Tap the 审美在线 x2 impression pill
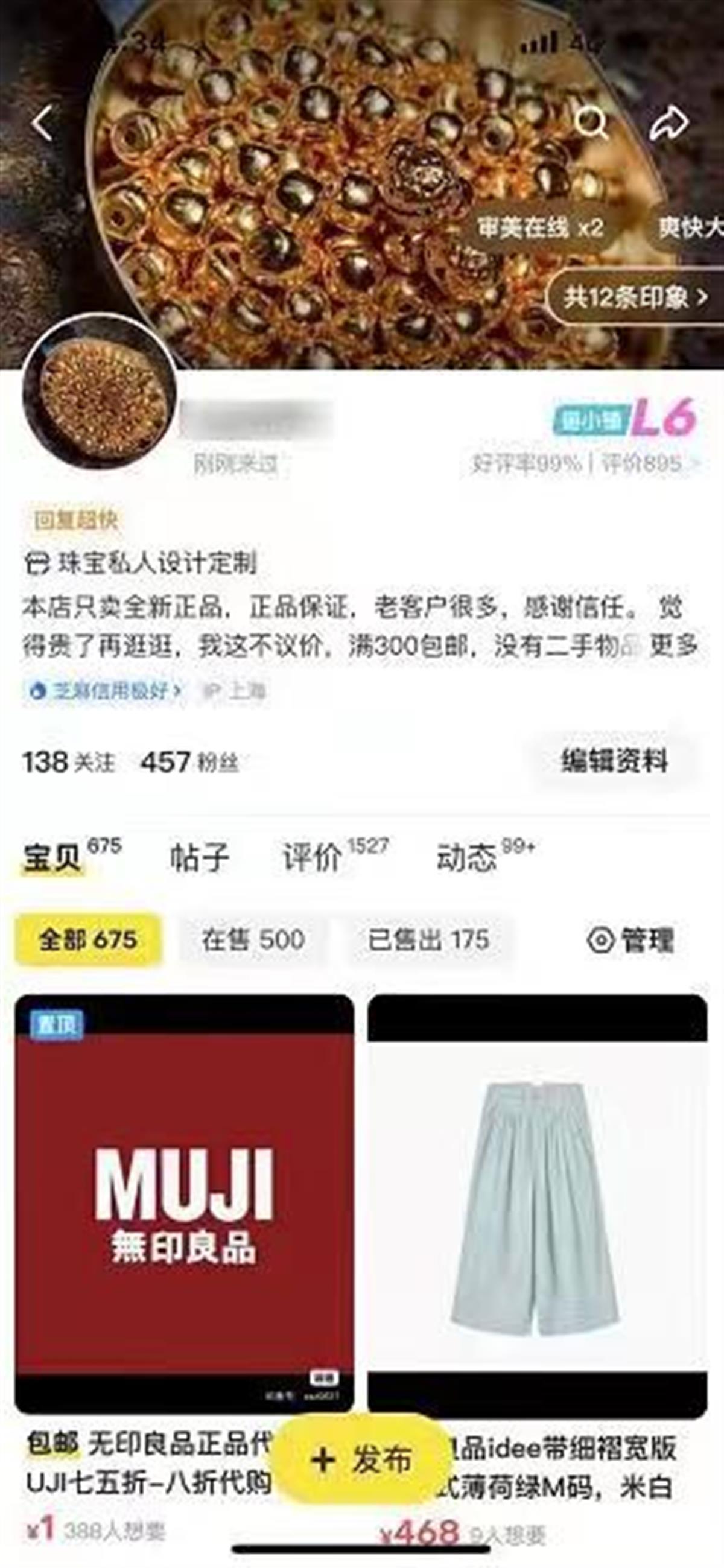The height and width of the screenshot is (1568, 724). pyautogui.click(x=541, y=230)
